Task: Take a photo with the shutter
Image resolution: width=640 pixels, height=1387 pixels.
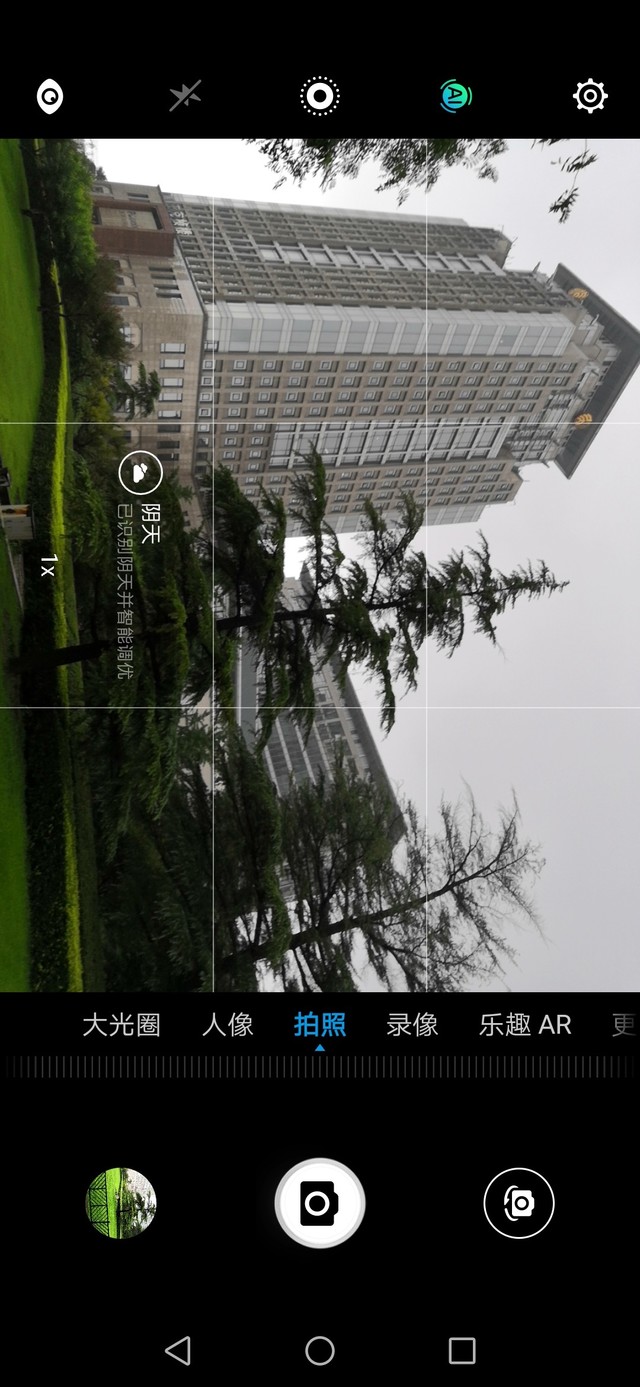Action: coord(320,1203)
